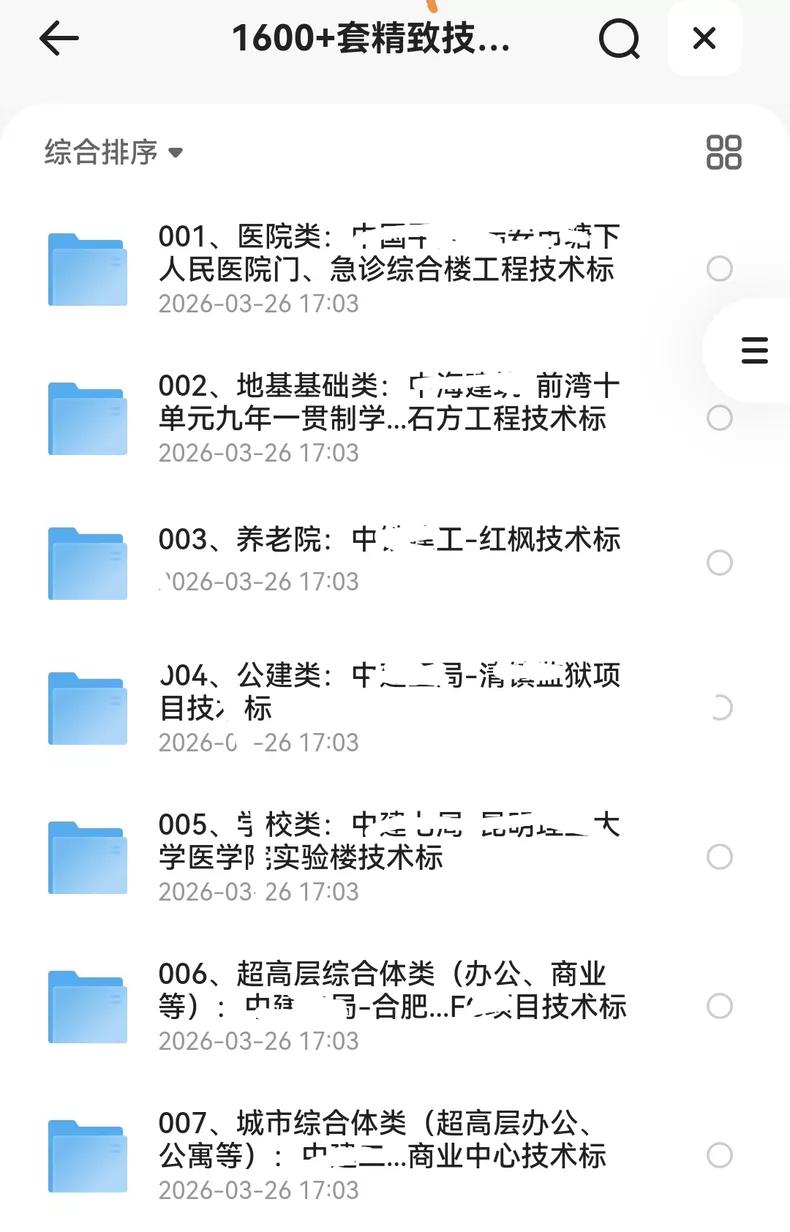This screenshot has width=790, height=1232.
Task: Open the floating hamburger menu button
Action: (754, 351)
